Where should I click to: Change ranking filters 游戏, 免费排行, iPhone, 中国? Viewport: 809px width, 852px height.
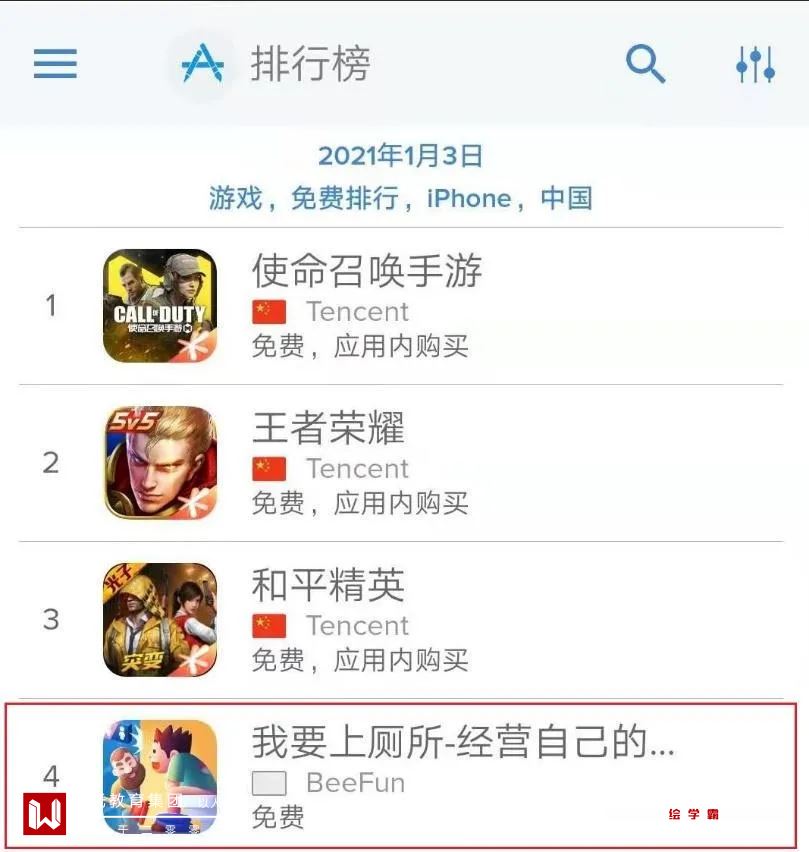(400, 198)
